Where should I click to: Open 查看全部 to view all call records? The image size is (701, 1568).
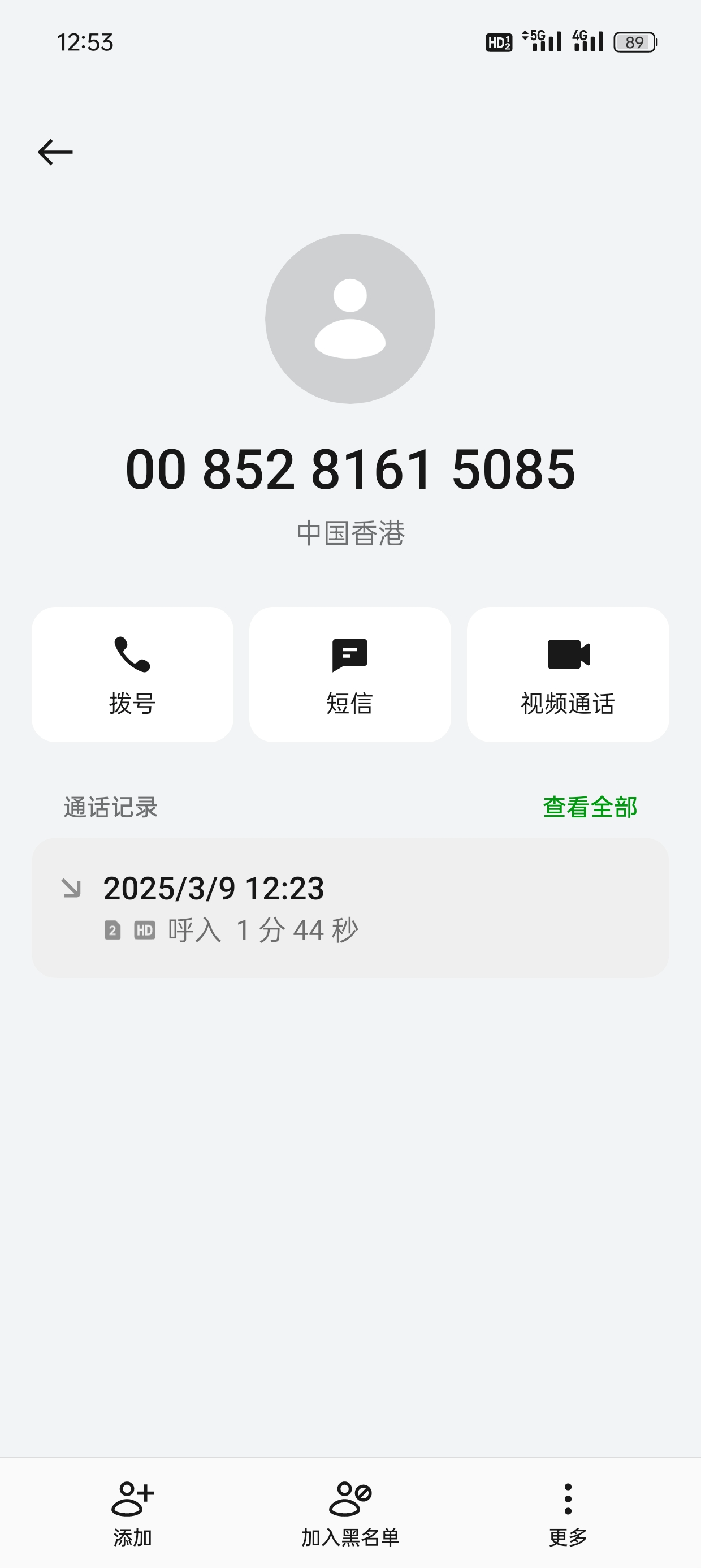click(590, 807)
